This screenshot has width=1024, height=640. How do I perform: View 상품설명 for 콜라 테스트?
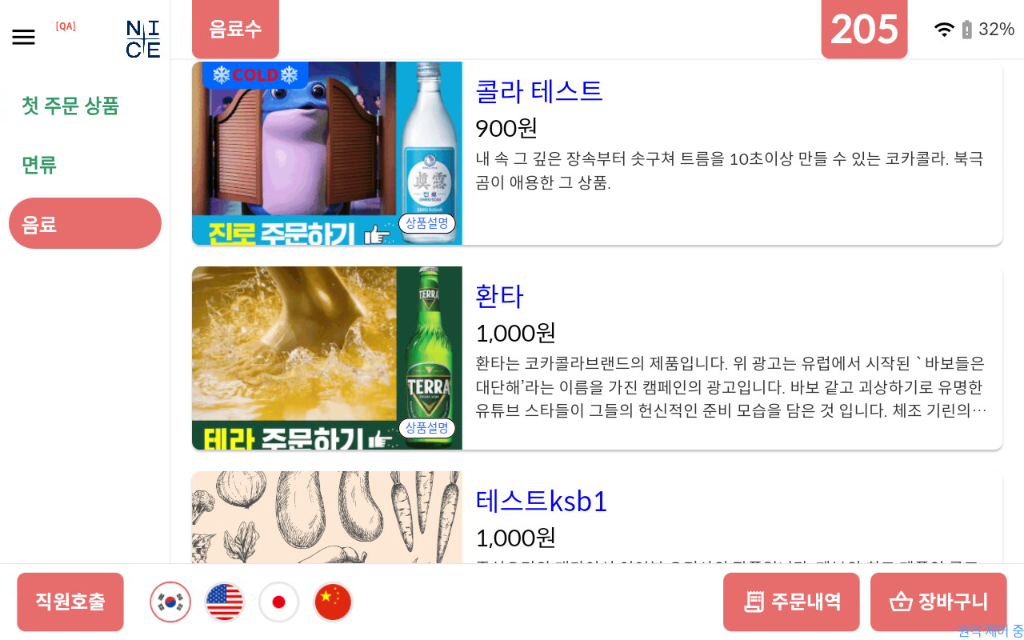(x=427, y=223)
